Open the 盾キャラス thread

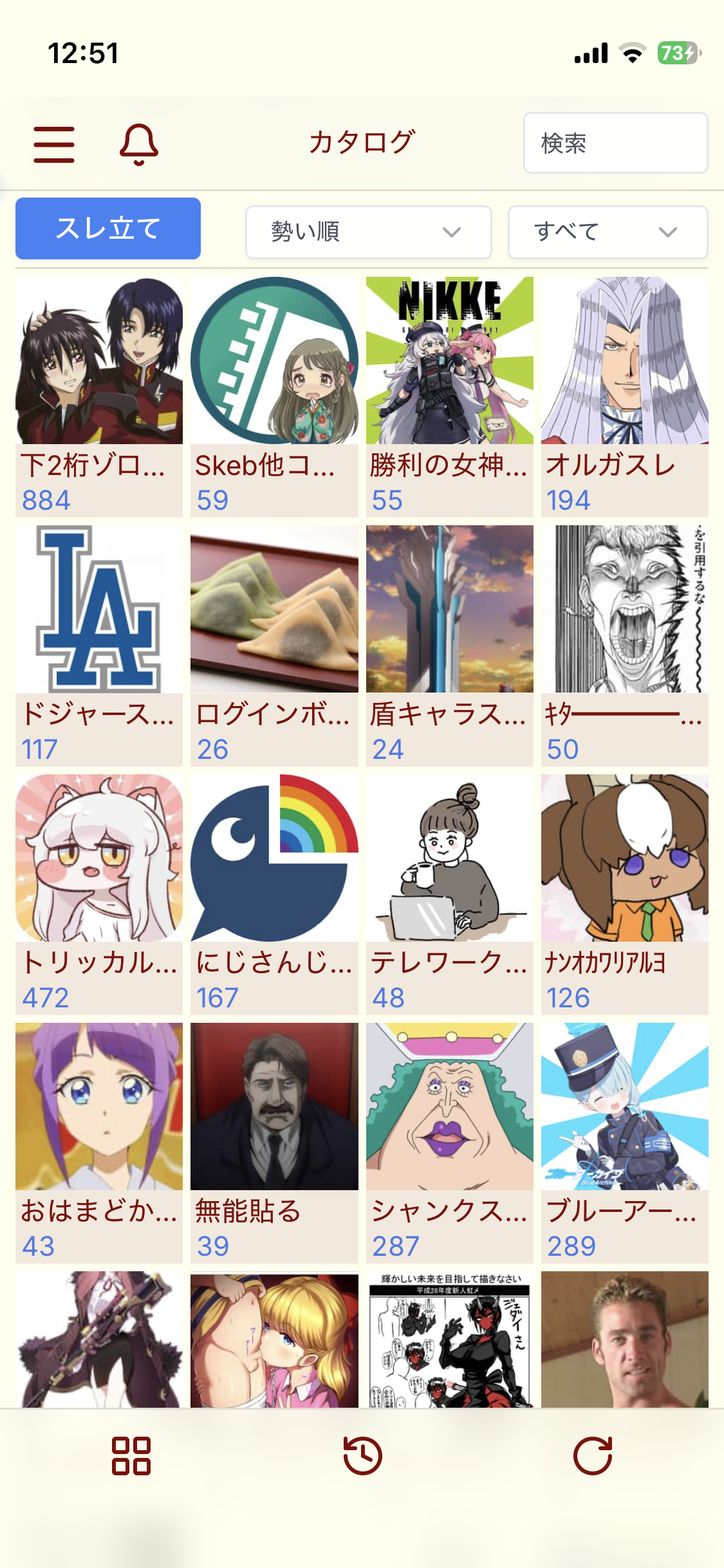pos(449,645)
